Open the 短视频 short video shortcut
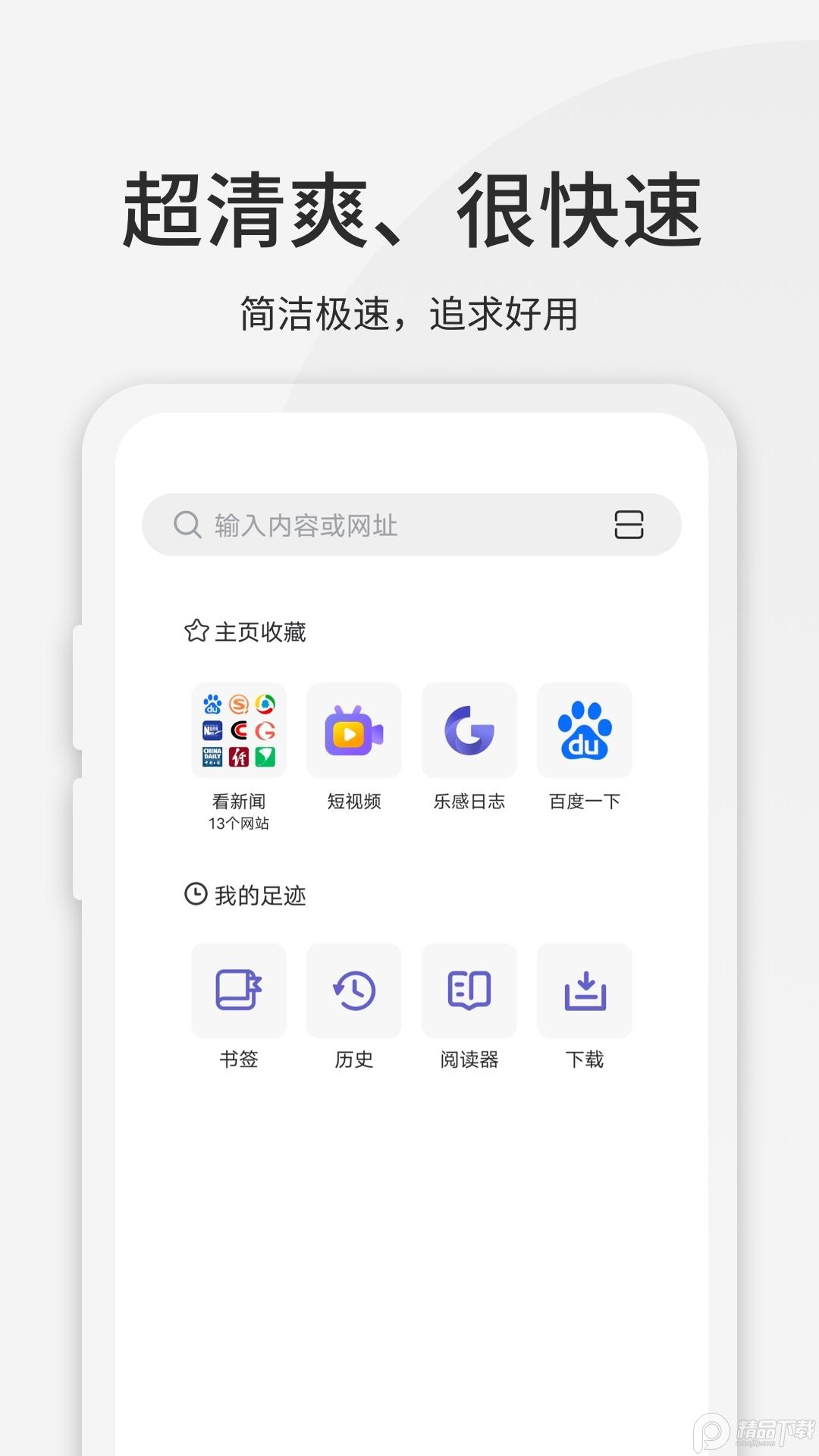 pos(353,730)
